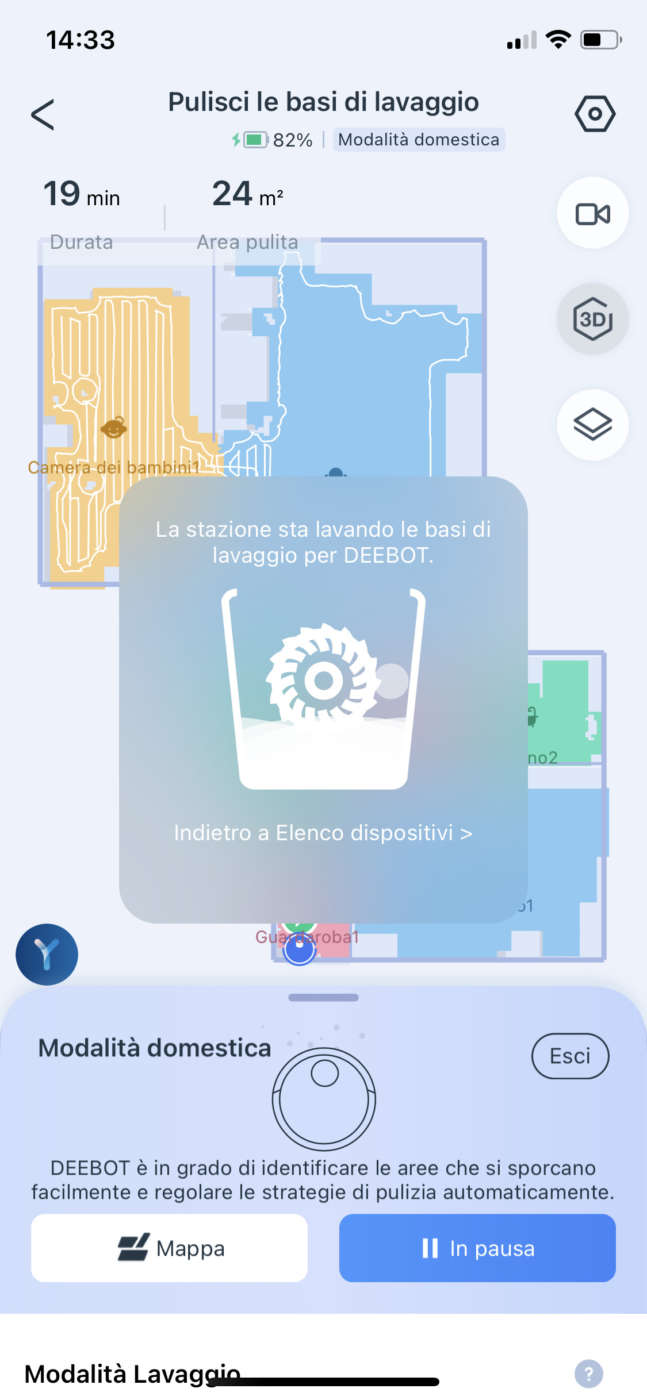Pause cleaning with In pausa
This screenshot has height=1400, width=647.
point(477,1248)
